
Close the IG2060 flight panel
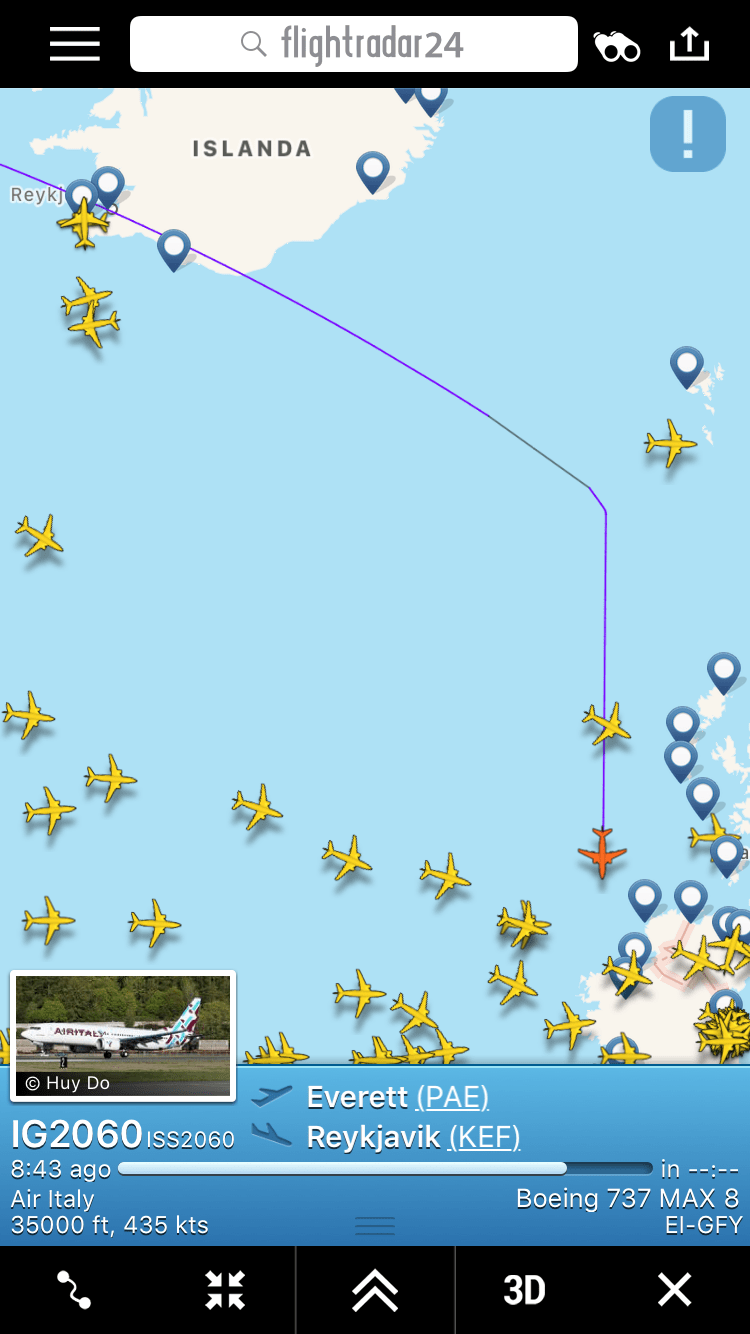click(674, 1290)
